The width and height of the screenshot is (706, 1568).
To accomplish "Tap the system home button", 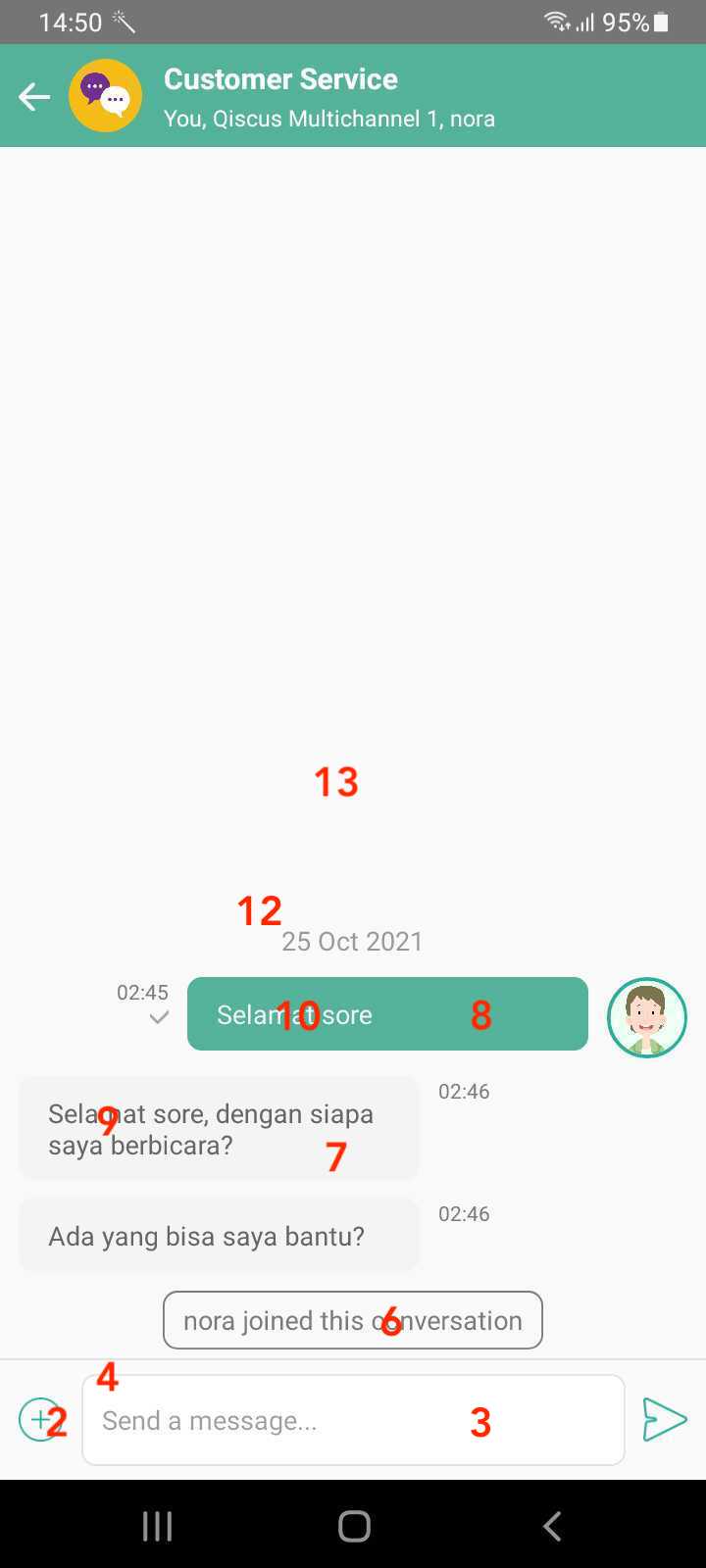I will (354, 1525).
